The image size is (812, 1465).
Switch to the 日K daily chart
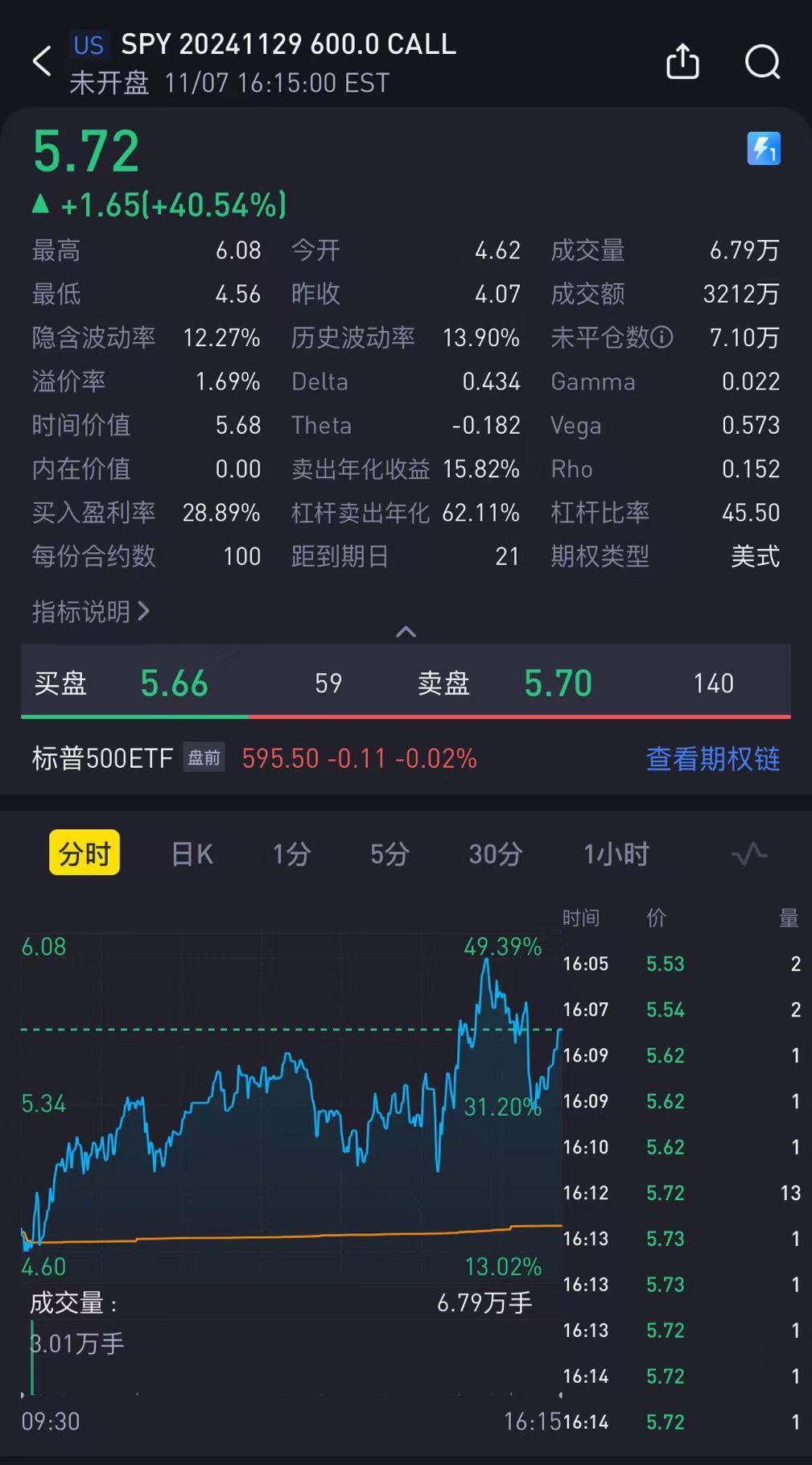tap(192, 854)
